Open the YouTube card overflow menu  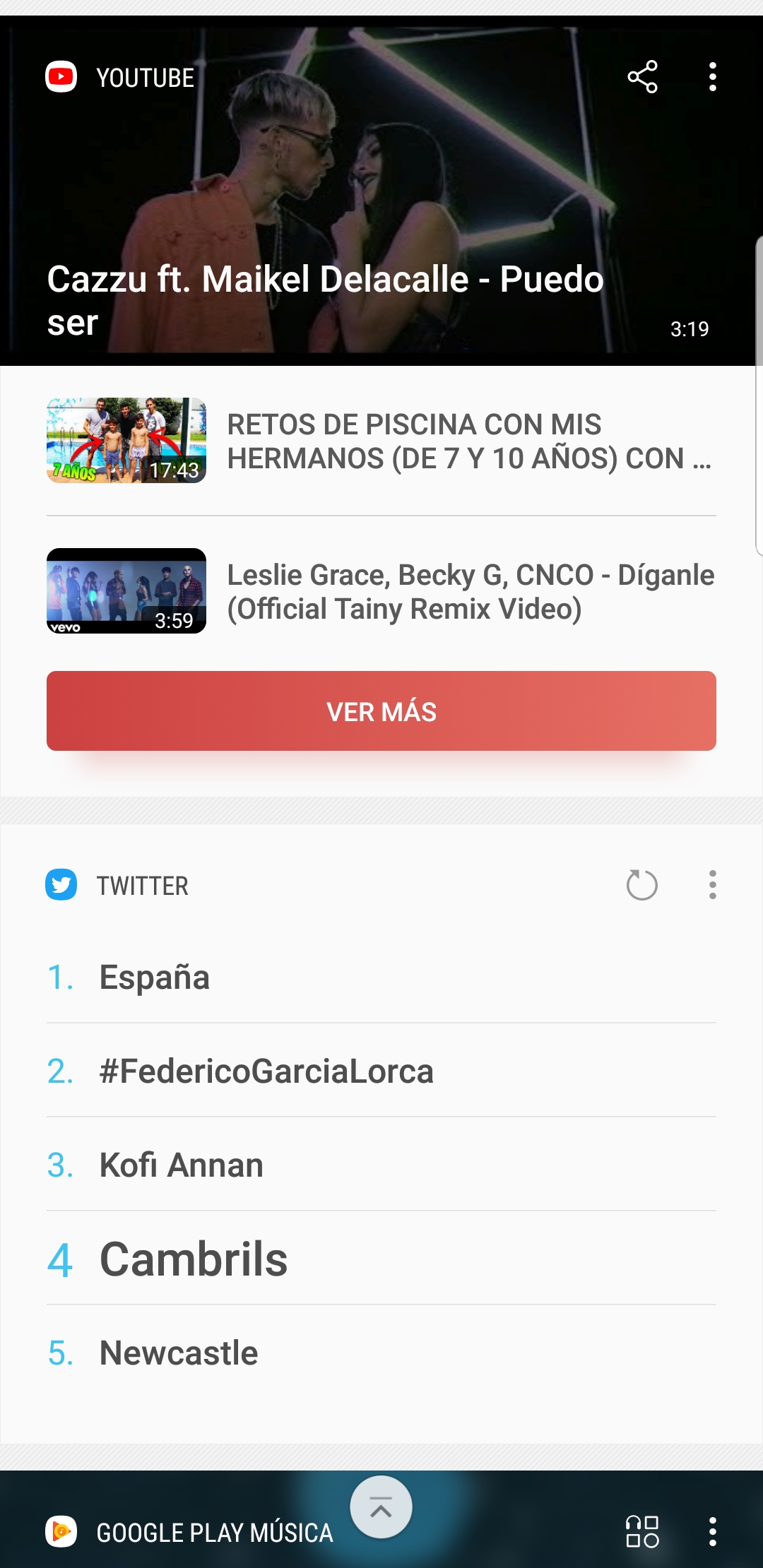[x=712, y=77]
